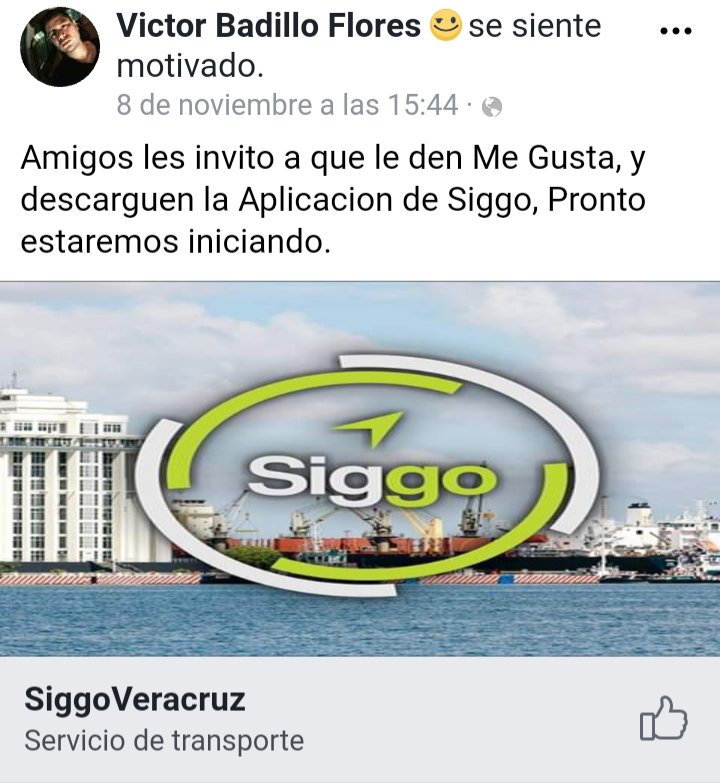720x783 pixels.
Task: Open the post timestamp 8 de noviembre
Action: pyautogui.click(x=286, y=105)
